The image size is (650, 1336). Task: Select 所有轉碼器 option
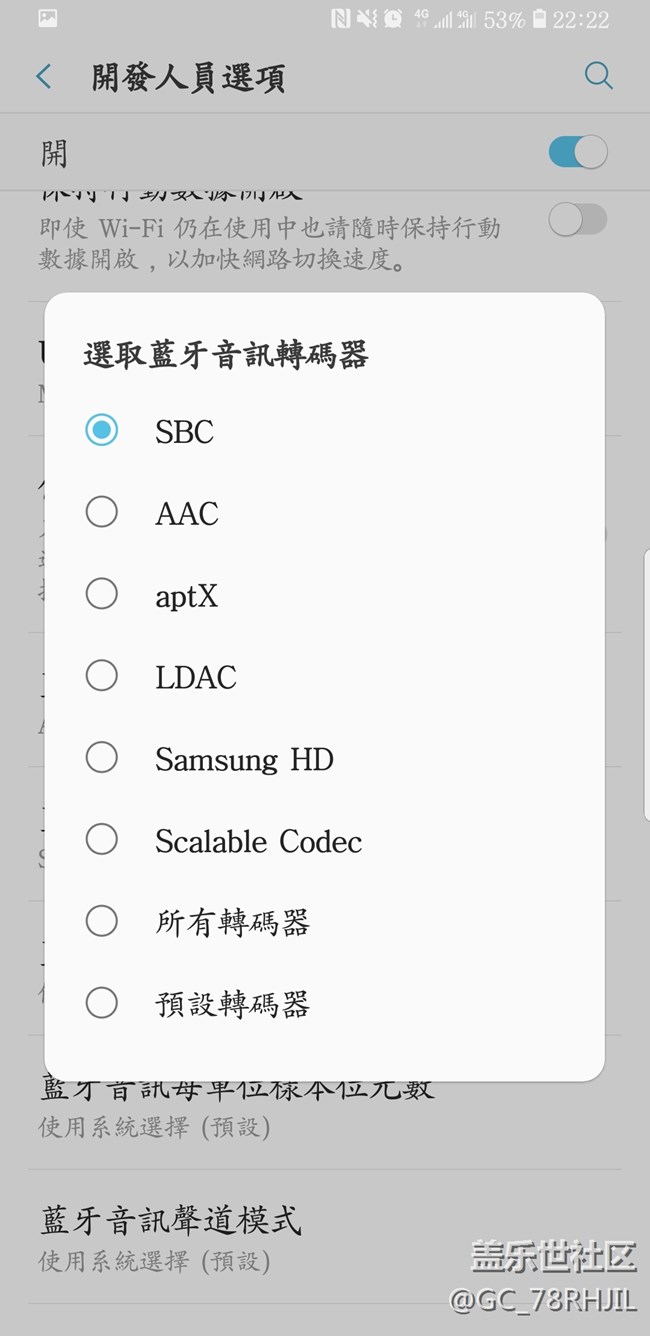coord(324,922)
